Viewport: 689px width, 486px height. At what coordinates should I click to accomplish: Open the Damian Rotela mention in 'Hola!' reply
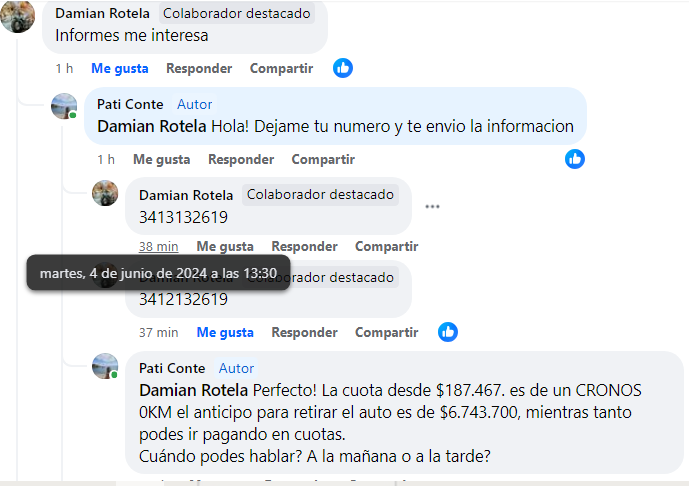[152, 127]
